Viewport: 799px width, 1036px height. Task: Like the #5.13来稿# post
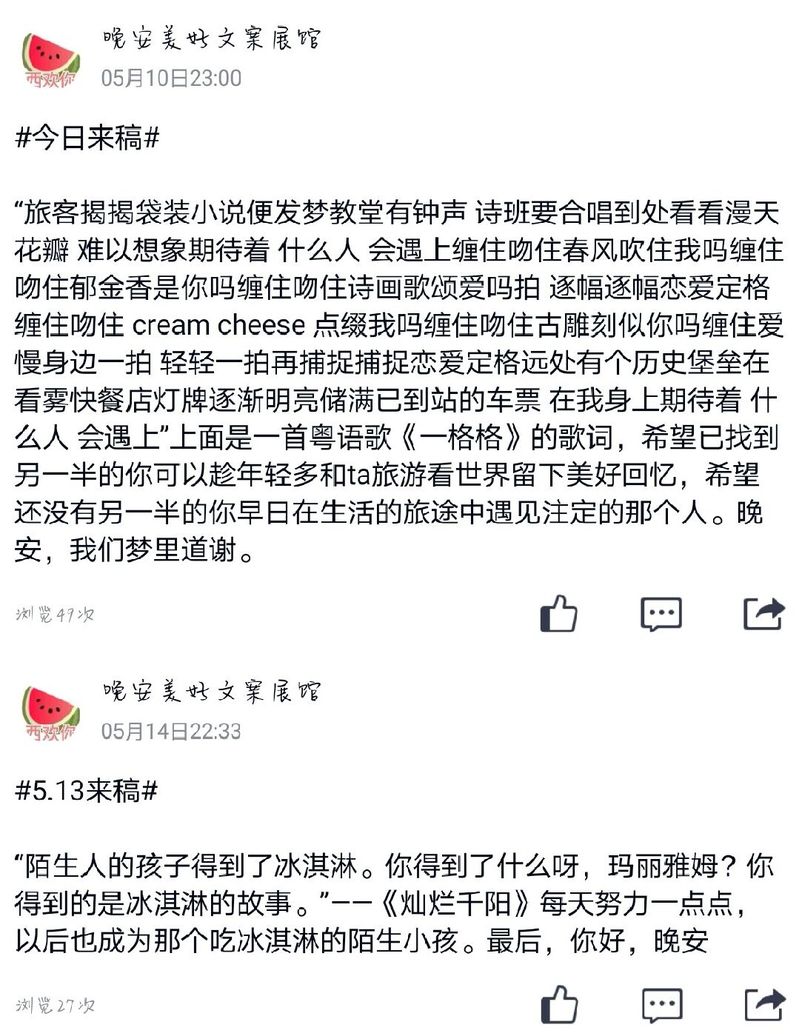[x=559, y=1003]
